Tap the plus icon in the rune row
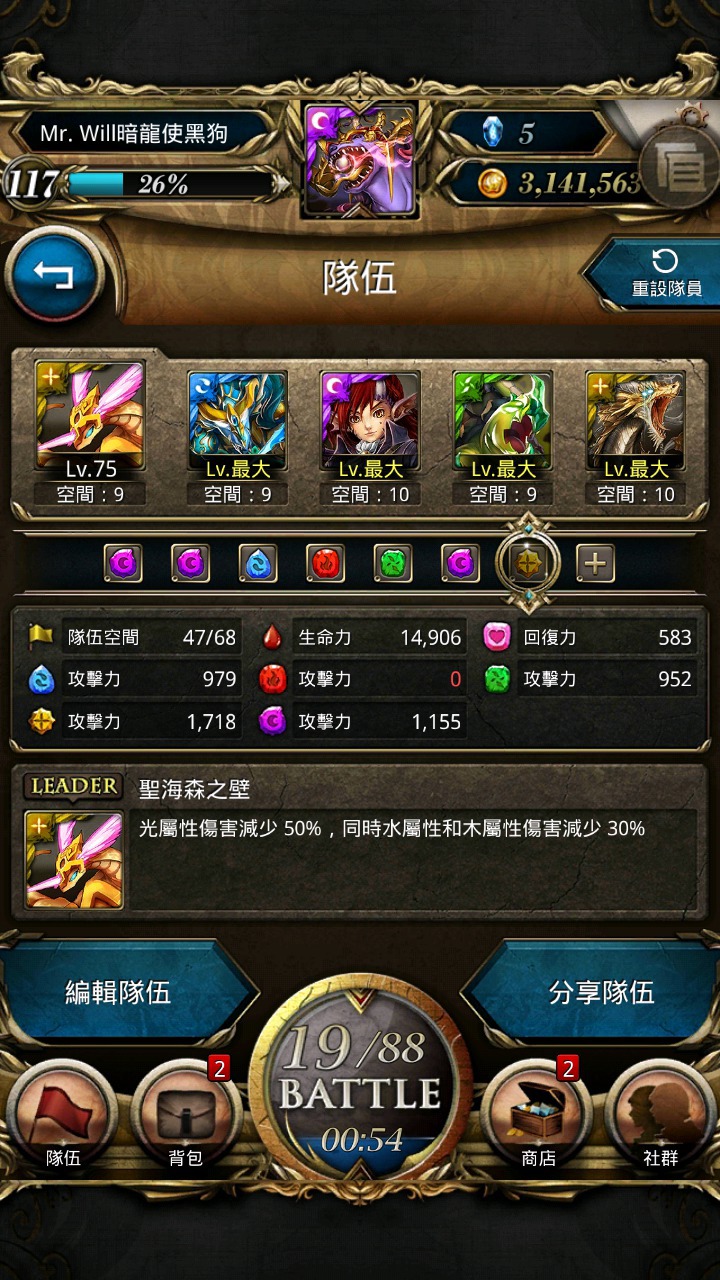 (595, 564)
